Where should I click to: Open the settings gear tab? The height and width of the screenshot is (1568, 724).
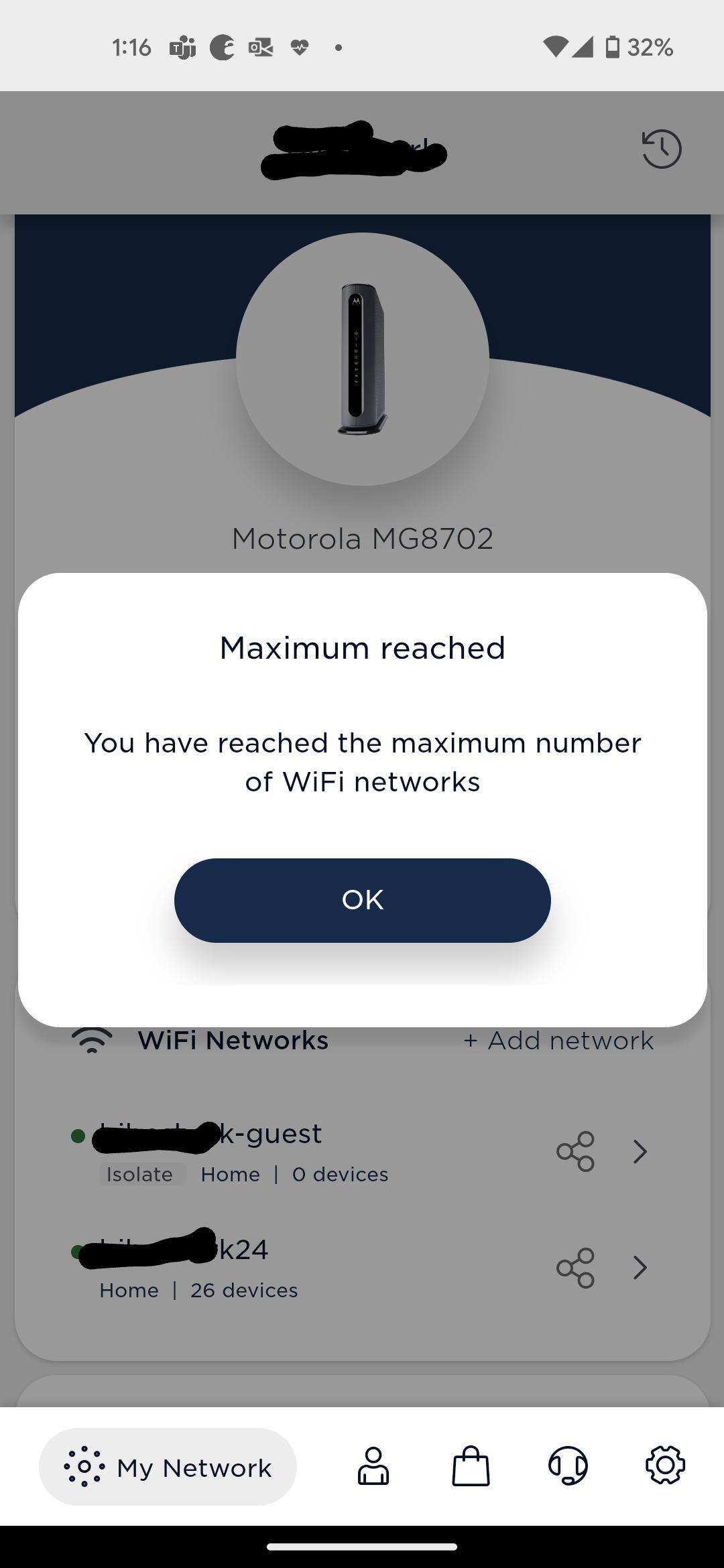(x=665, y=1465)
